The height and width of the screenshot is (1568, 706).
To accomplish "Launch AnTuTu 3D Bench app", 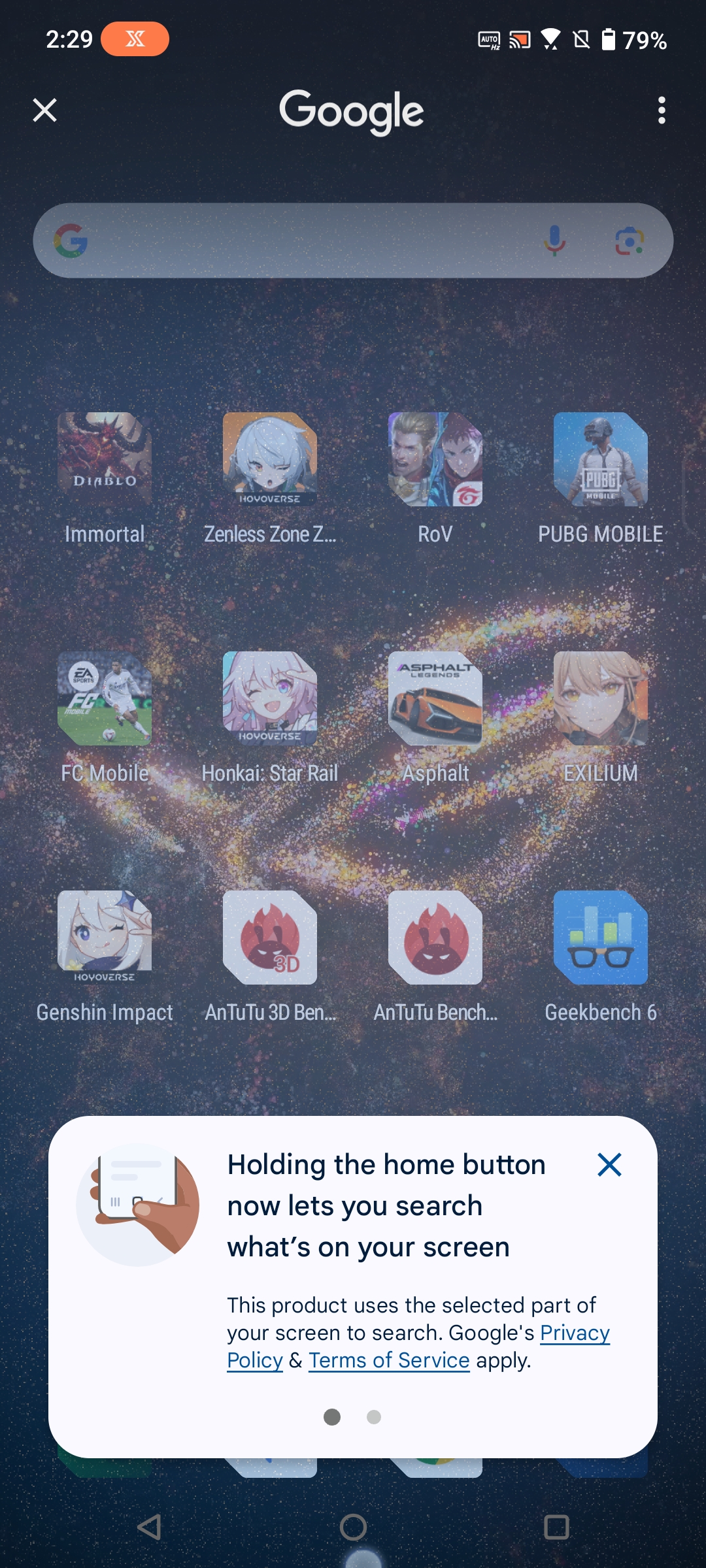I will click(x=270, y=938).
